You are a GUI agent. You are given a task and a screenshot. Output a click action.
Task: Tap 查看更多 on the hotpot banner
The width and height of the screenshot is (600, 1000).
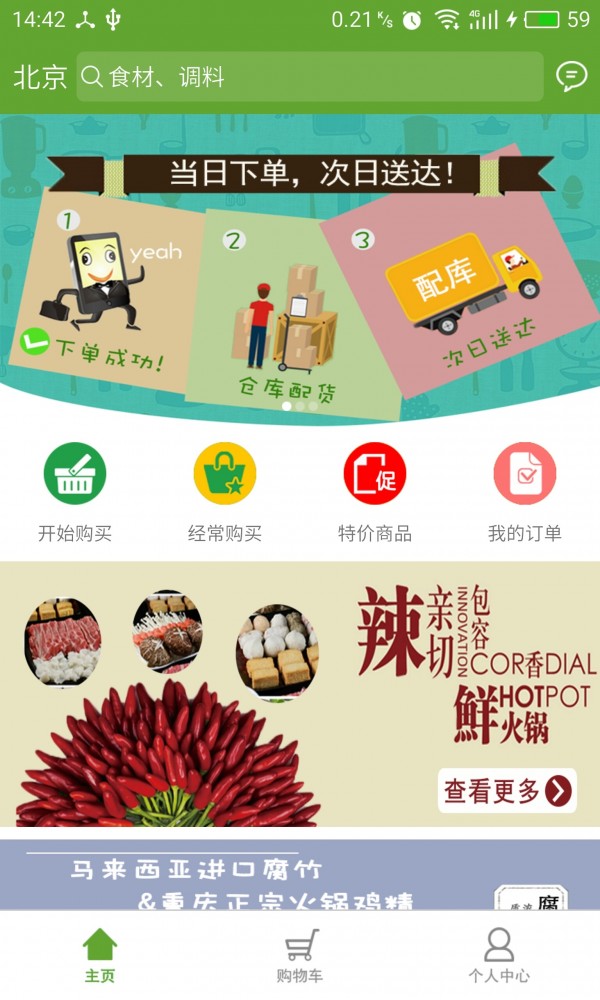tap(507, 791)
